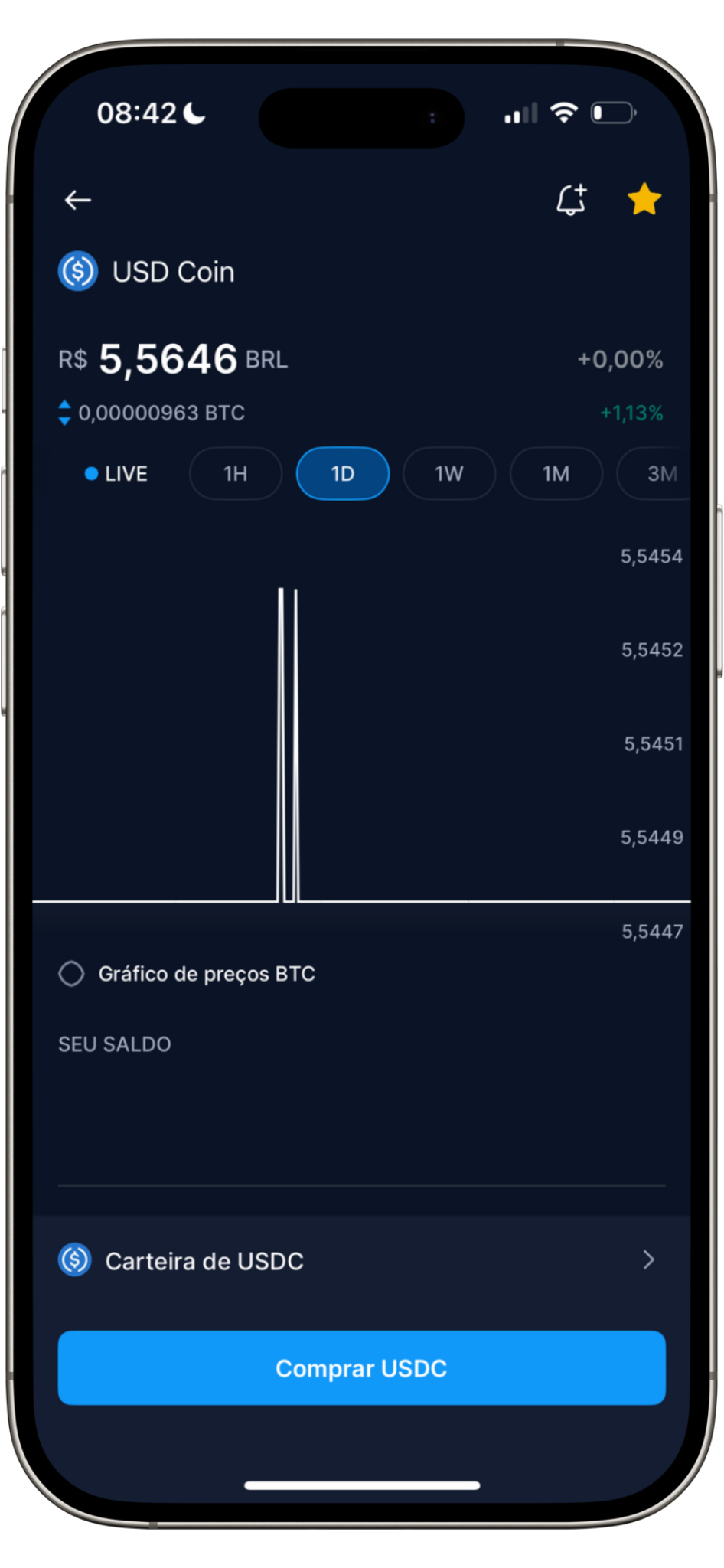Open the Carteira de USDC row
Viewport: 724px width, 1568px height.
[x=361, y=1260]
